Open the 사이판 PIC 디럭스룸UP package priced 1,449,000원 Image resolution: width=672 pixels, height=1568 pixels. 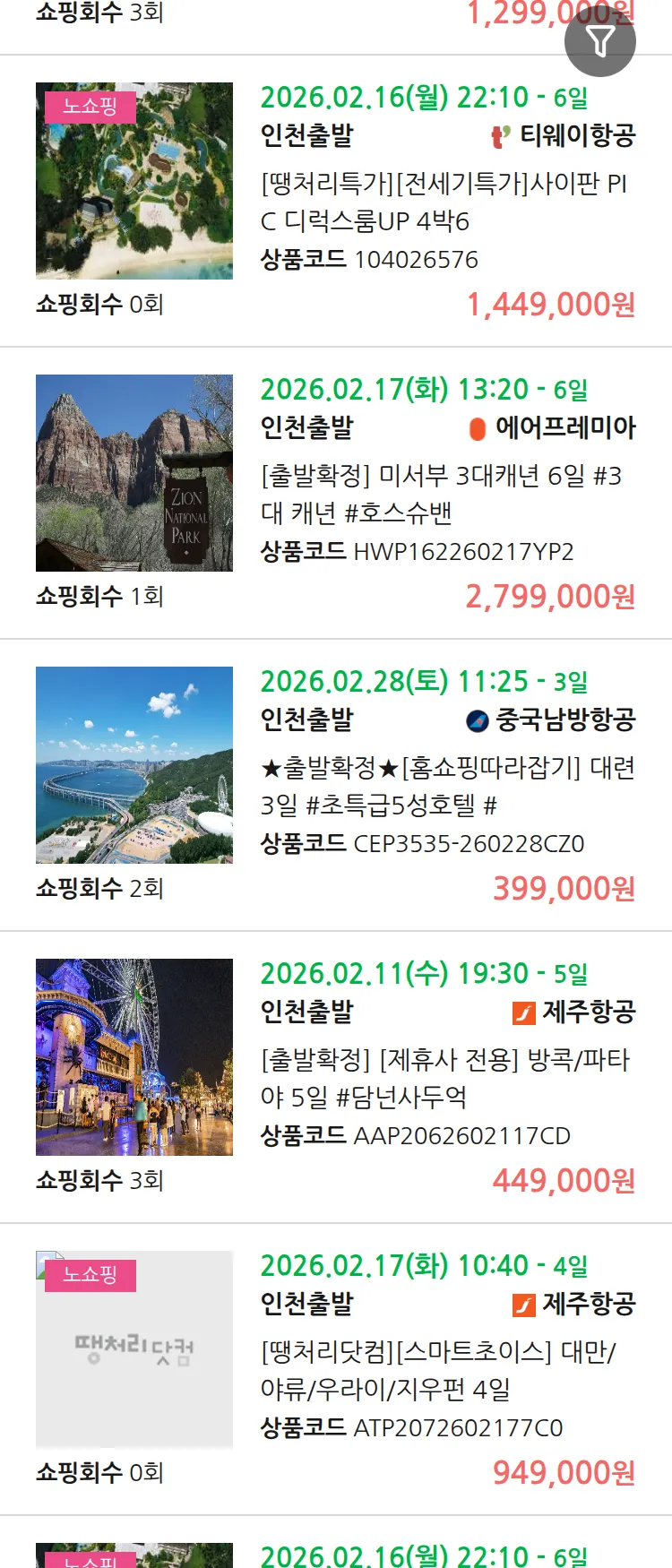444,202
